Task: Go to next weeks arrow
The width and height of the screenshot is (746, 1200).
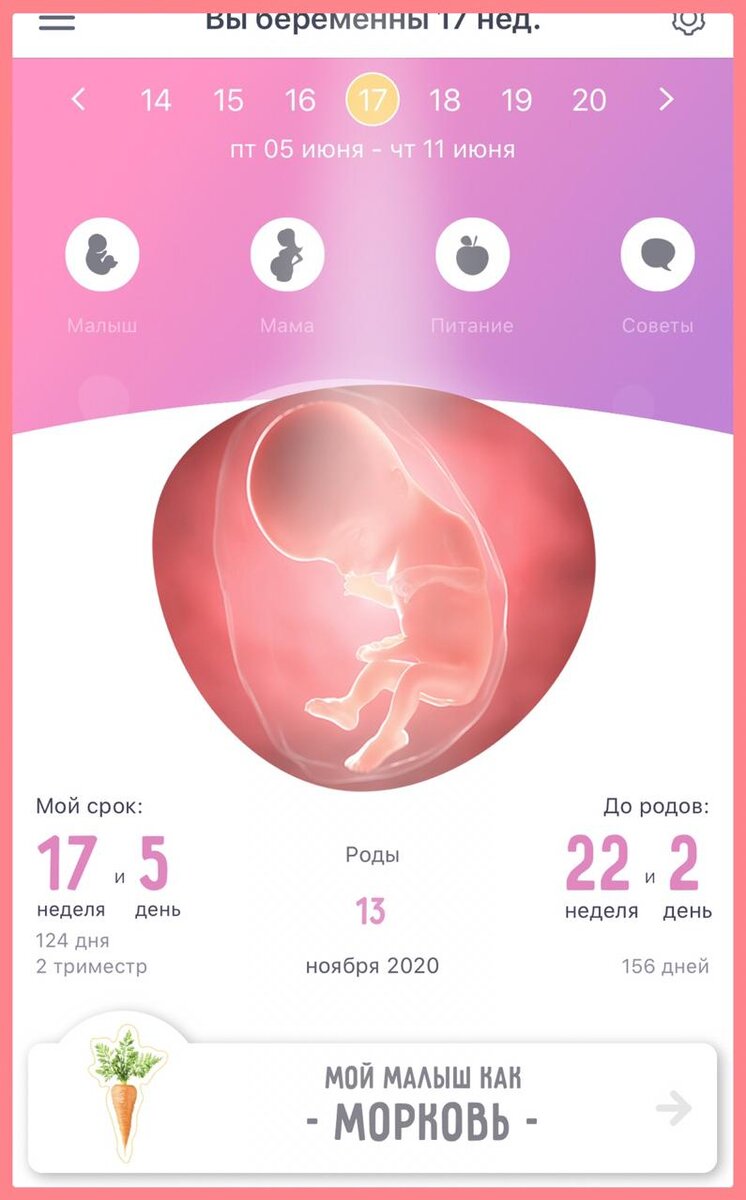Action: [x=667, y=99]
